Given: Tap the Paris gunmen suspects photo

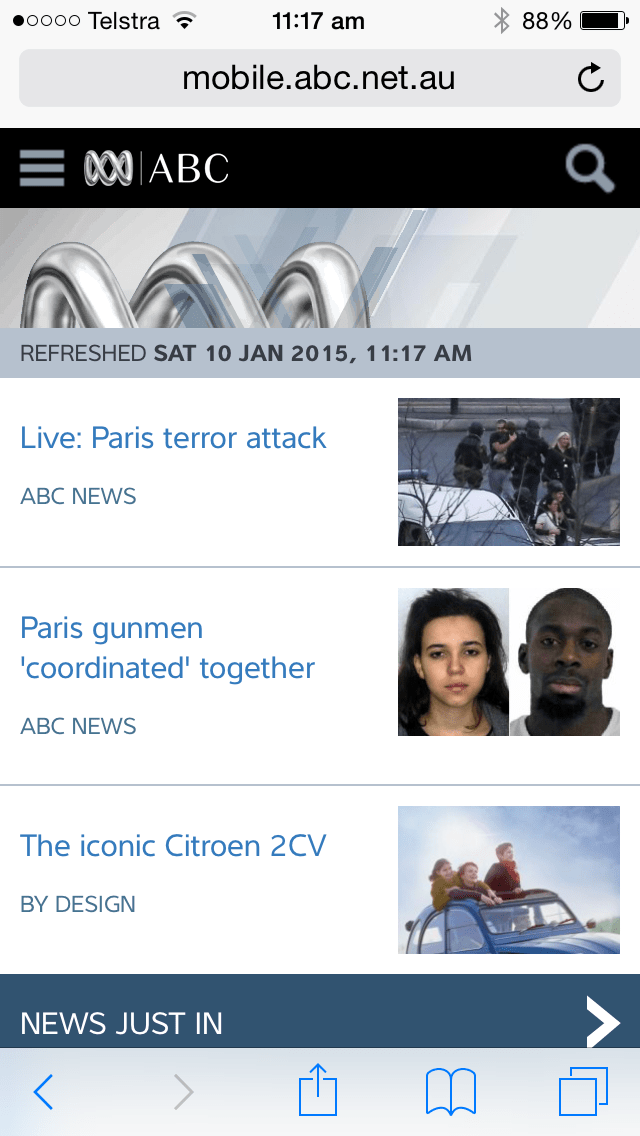Looking at the screenshot, I should tap(508, 662).
